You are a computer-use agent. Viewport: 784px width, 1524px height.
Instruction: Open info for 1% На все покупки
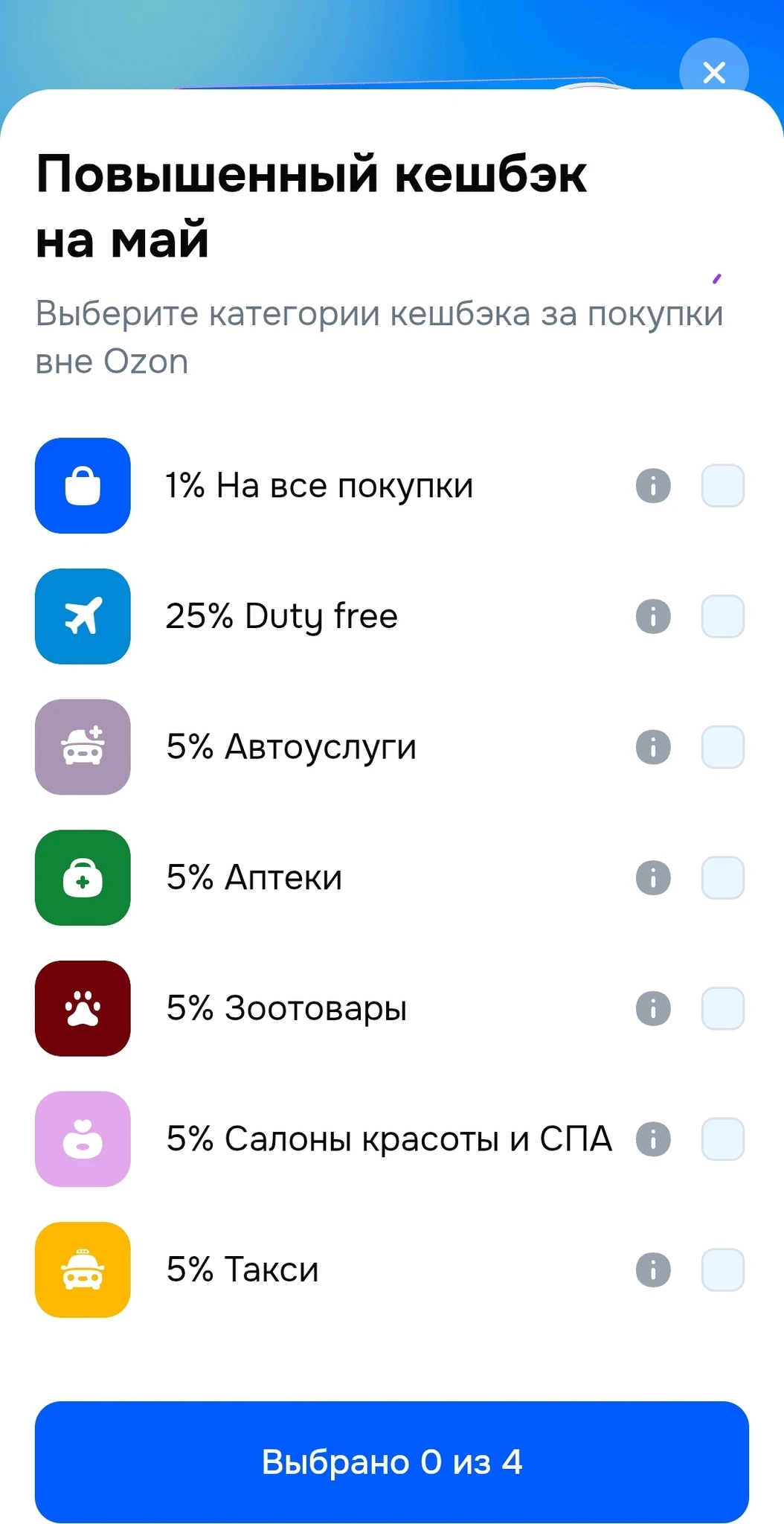click(653, 486)
